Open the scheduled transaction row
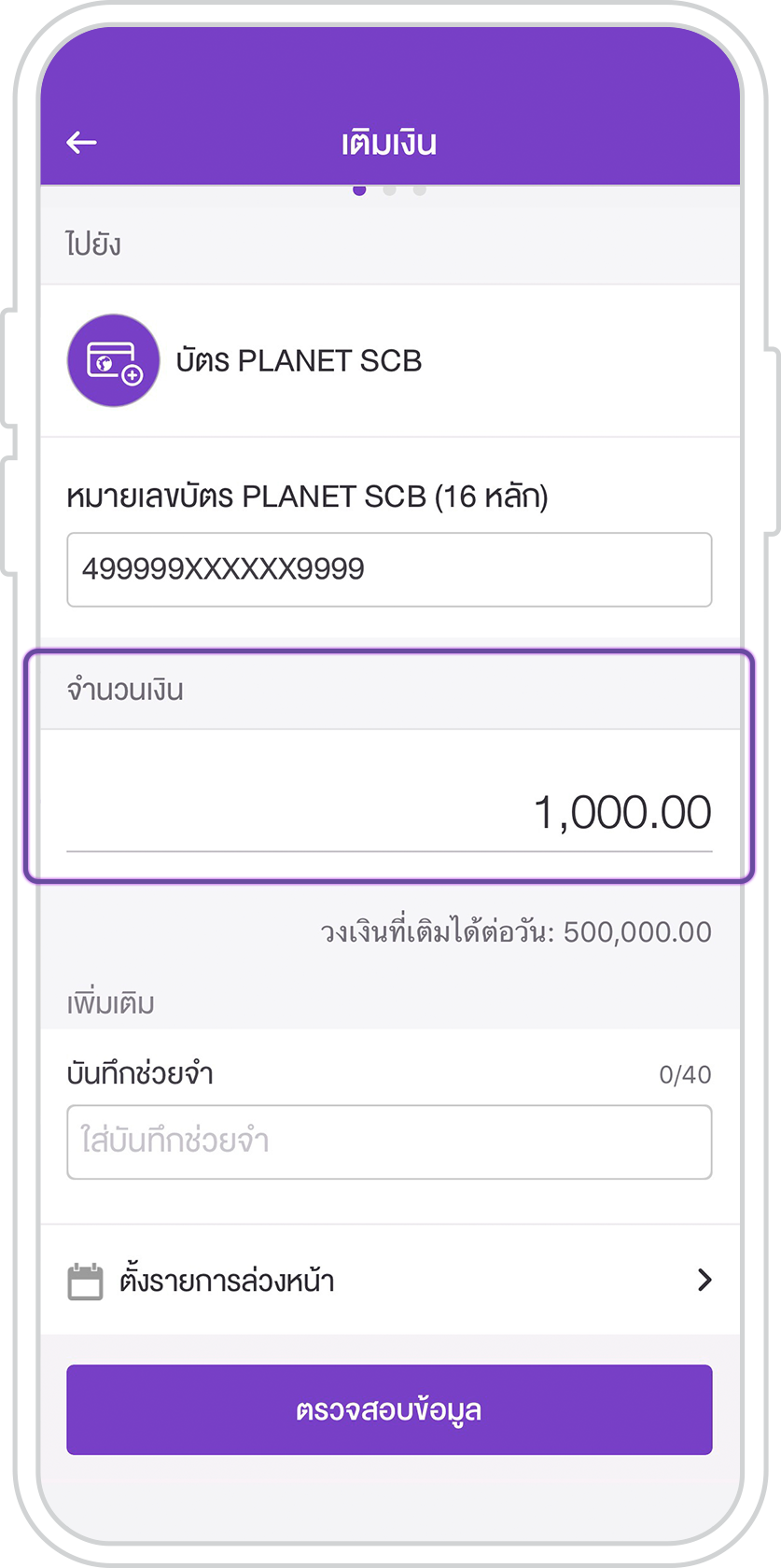781x1568 pixels. pos(389,1280)
